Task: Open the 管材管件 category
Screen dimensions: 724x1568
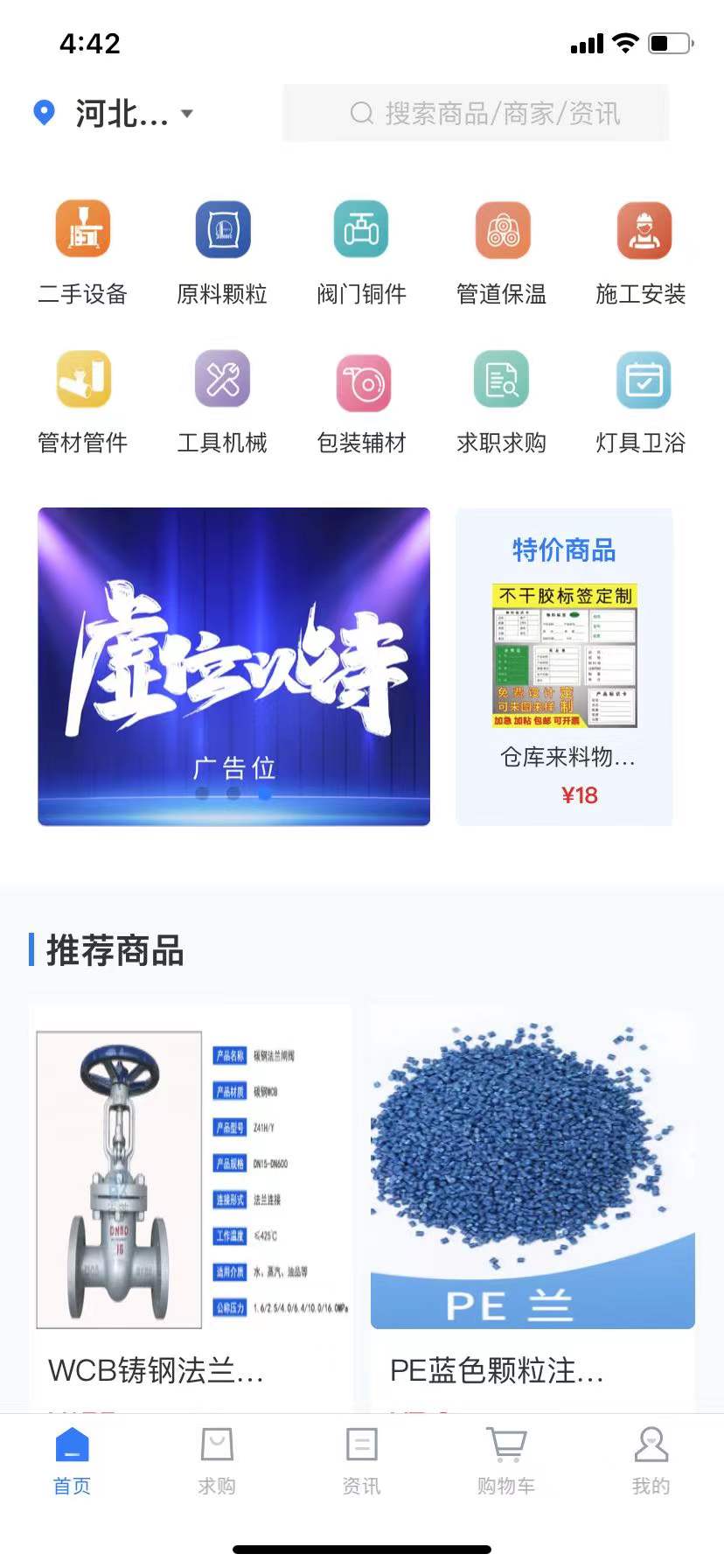Action: coord(83,399)
